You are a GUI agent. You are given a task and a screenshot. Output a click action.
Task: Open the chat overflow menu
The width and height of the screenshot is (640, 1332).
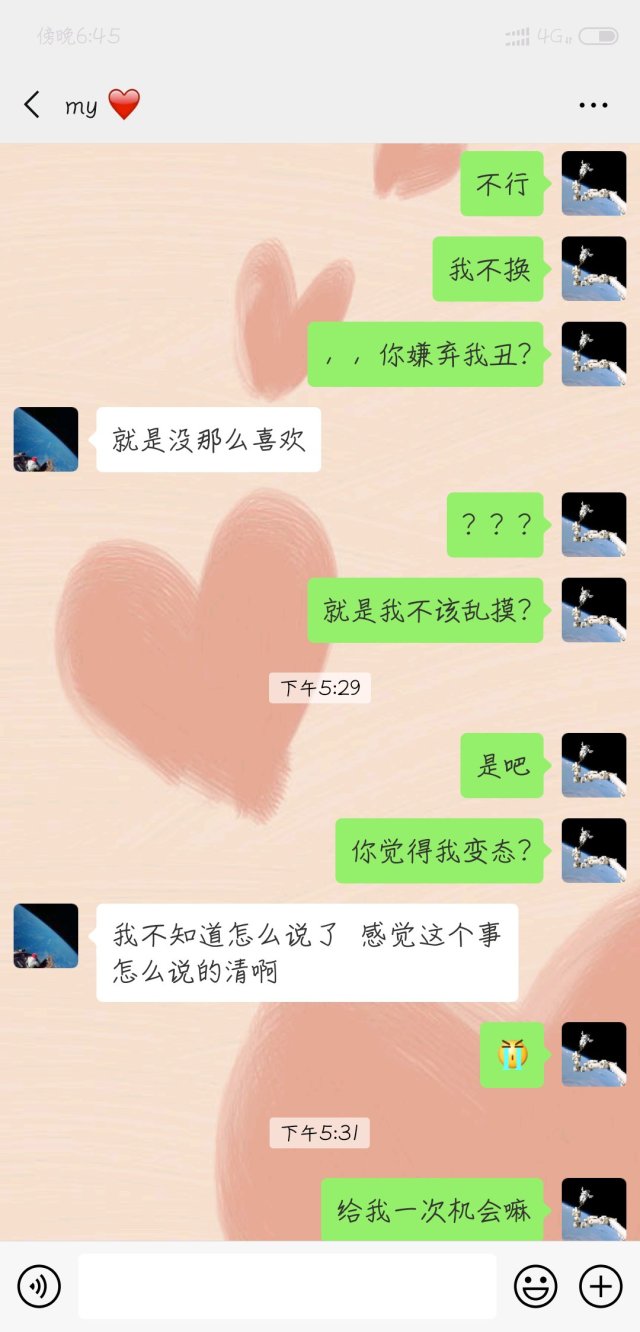[x=593, y=105]
